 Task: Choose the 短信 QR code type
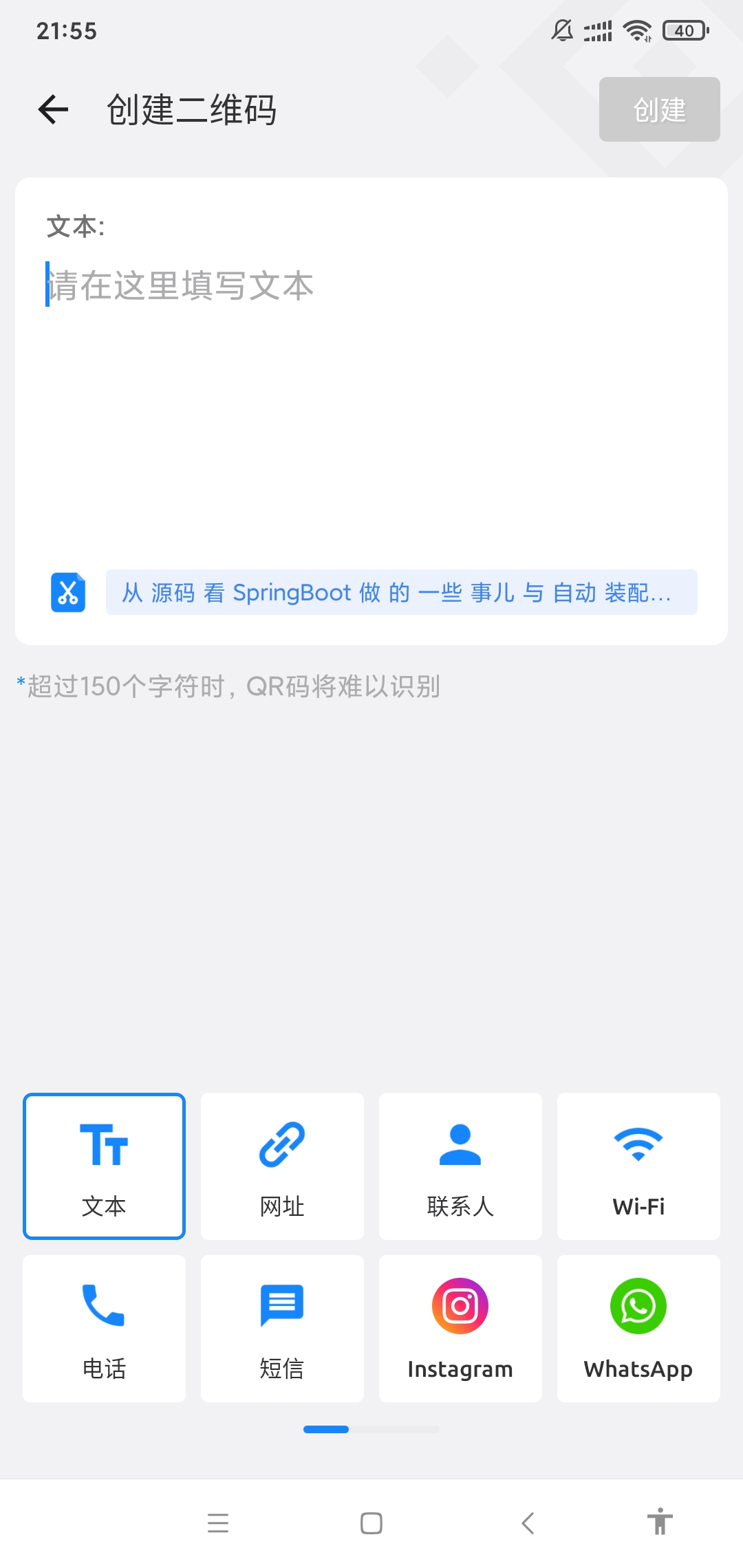point(282,1329)
